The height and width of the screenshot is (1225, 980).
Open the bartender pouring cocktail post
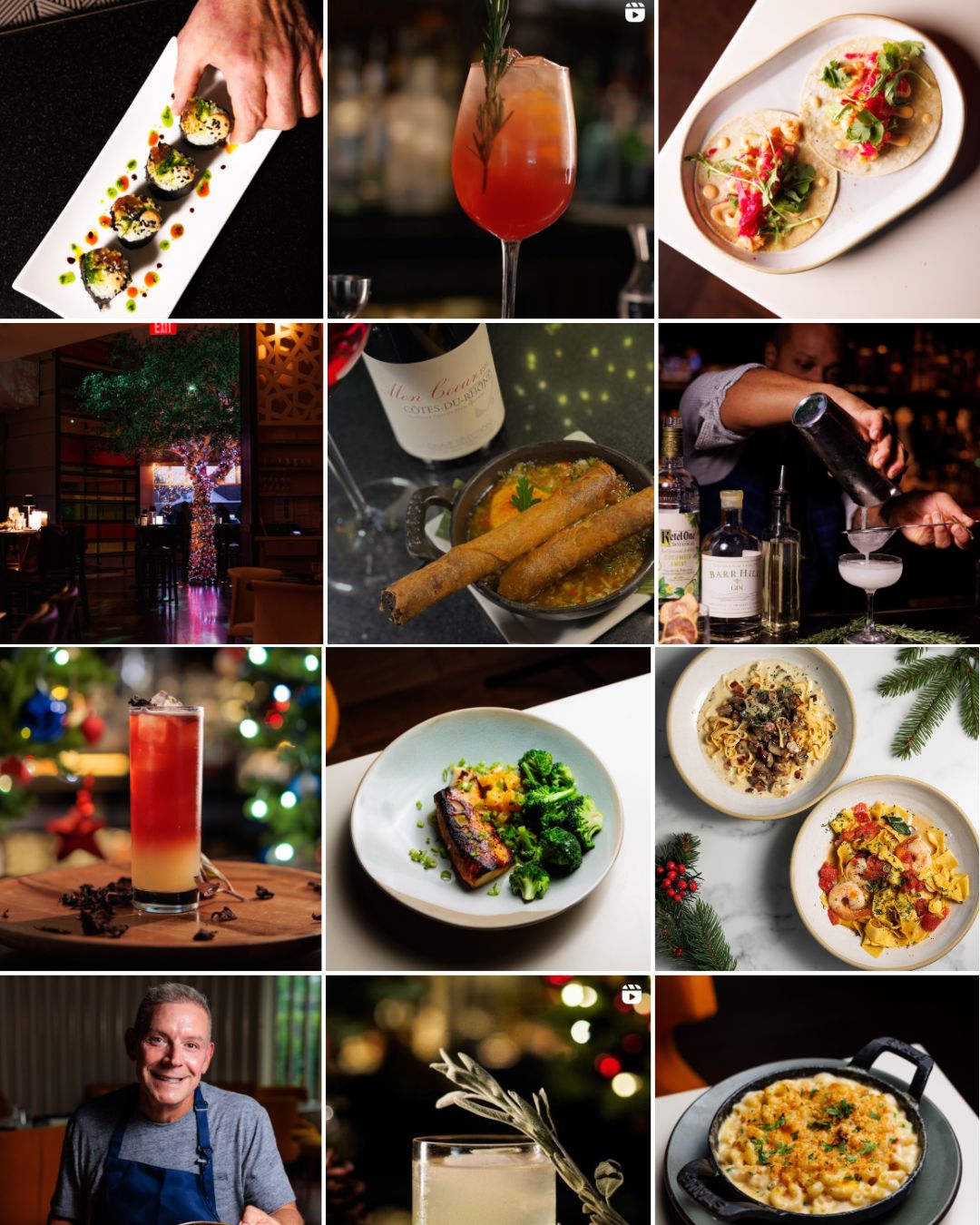(x=818, y=484)
